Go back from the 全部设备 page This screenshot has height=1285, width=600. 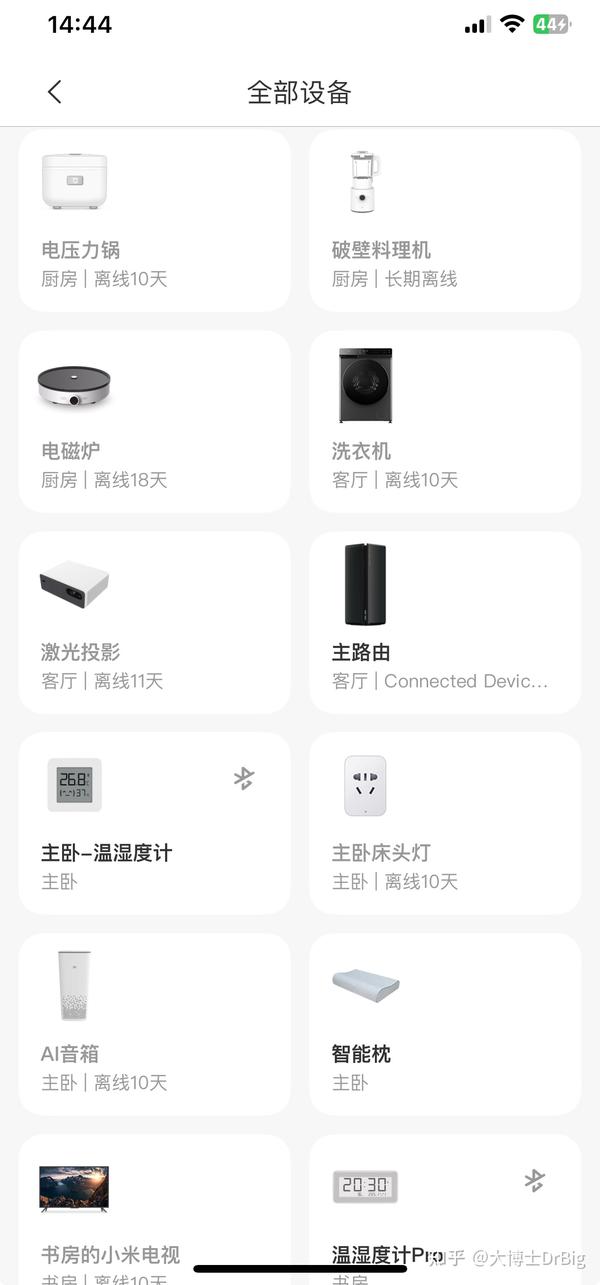[55, 92]
